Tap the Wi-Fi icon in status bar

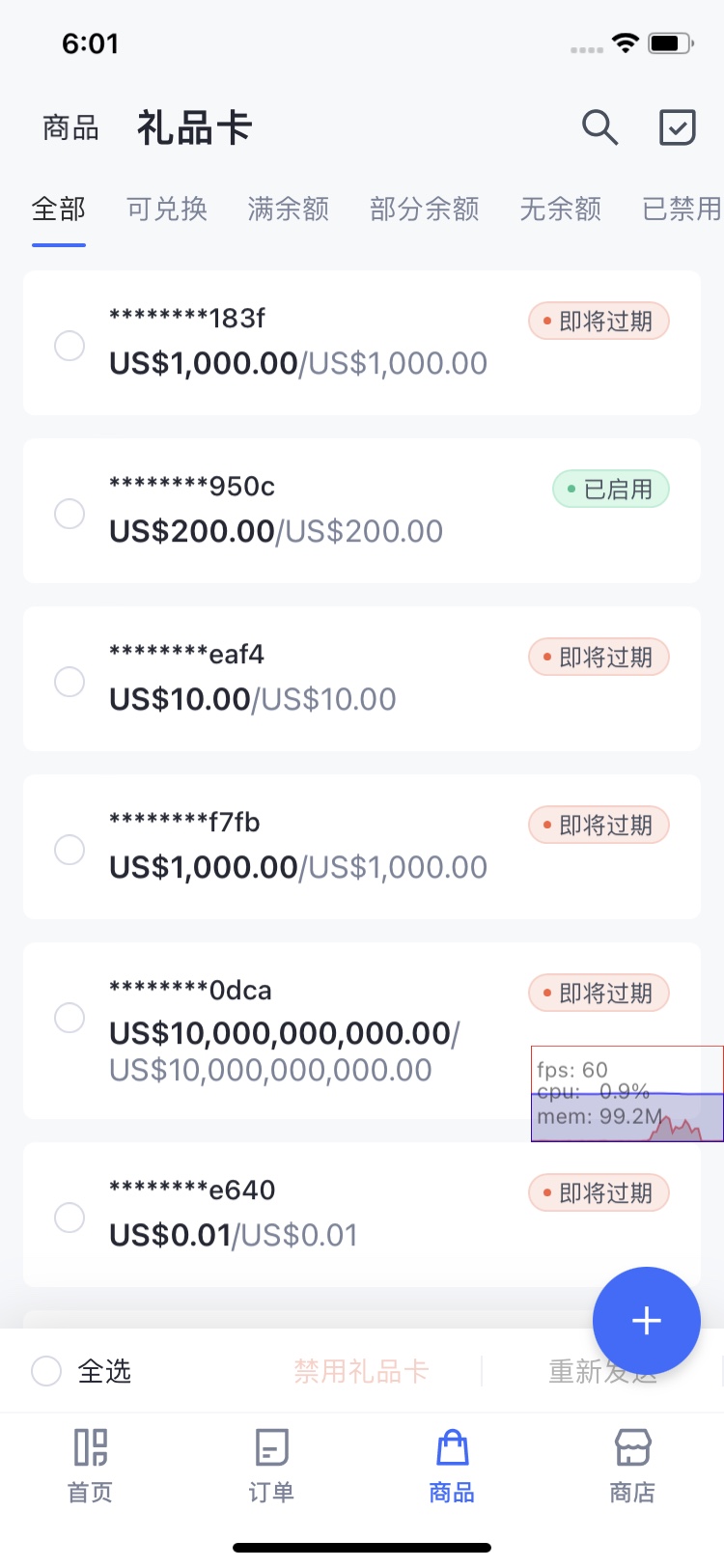pos(625,42)
